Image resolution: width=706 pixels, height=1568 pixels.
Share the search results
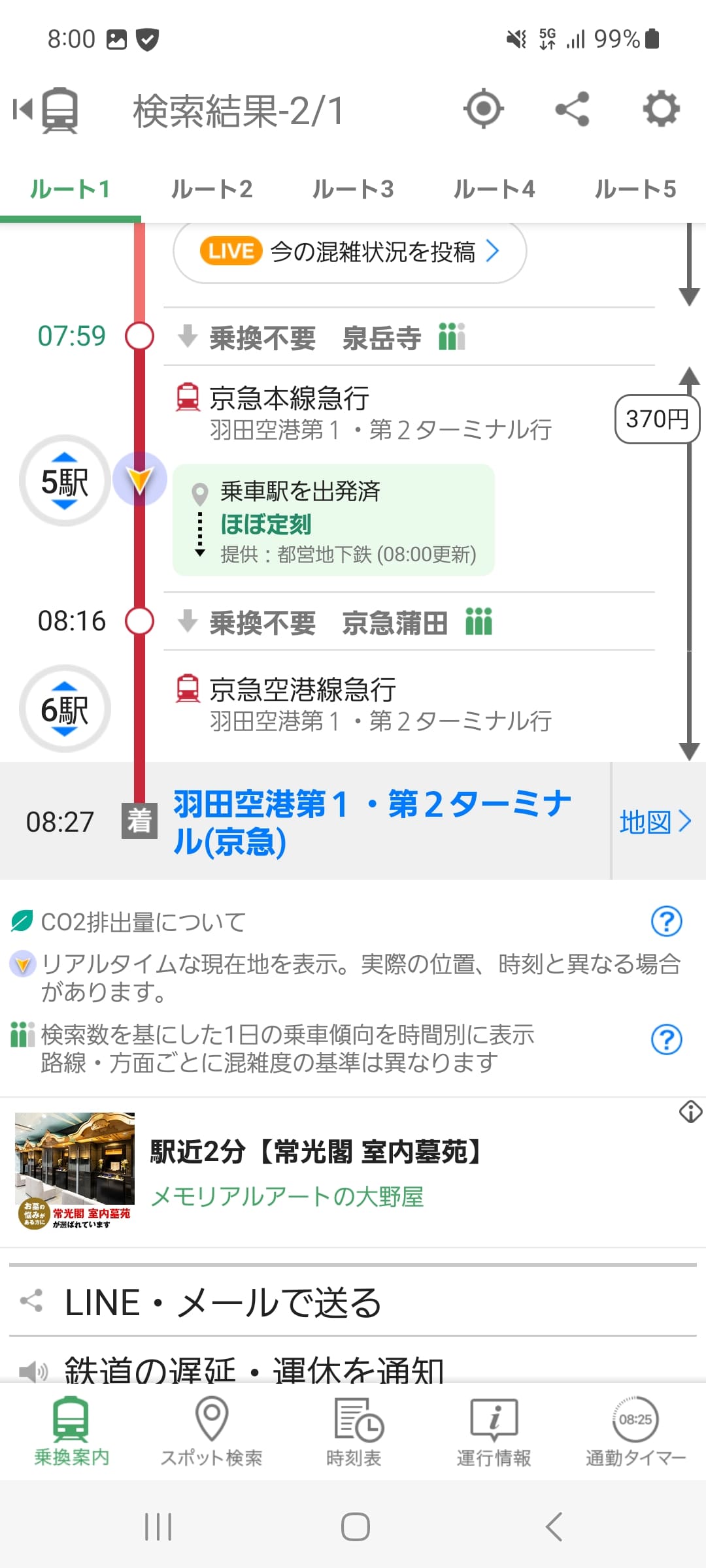(x=572, y=109)
